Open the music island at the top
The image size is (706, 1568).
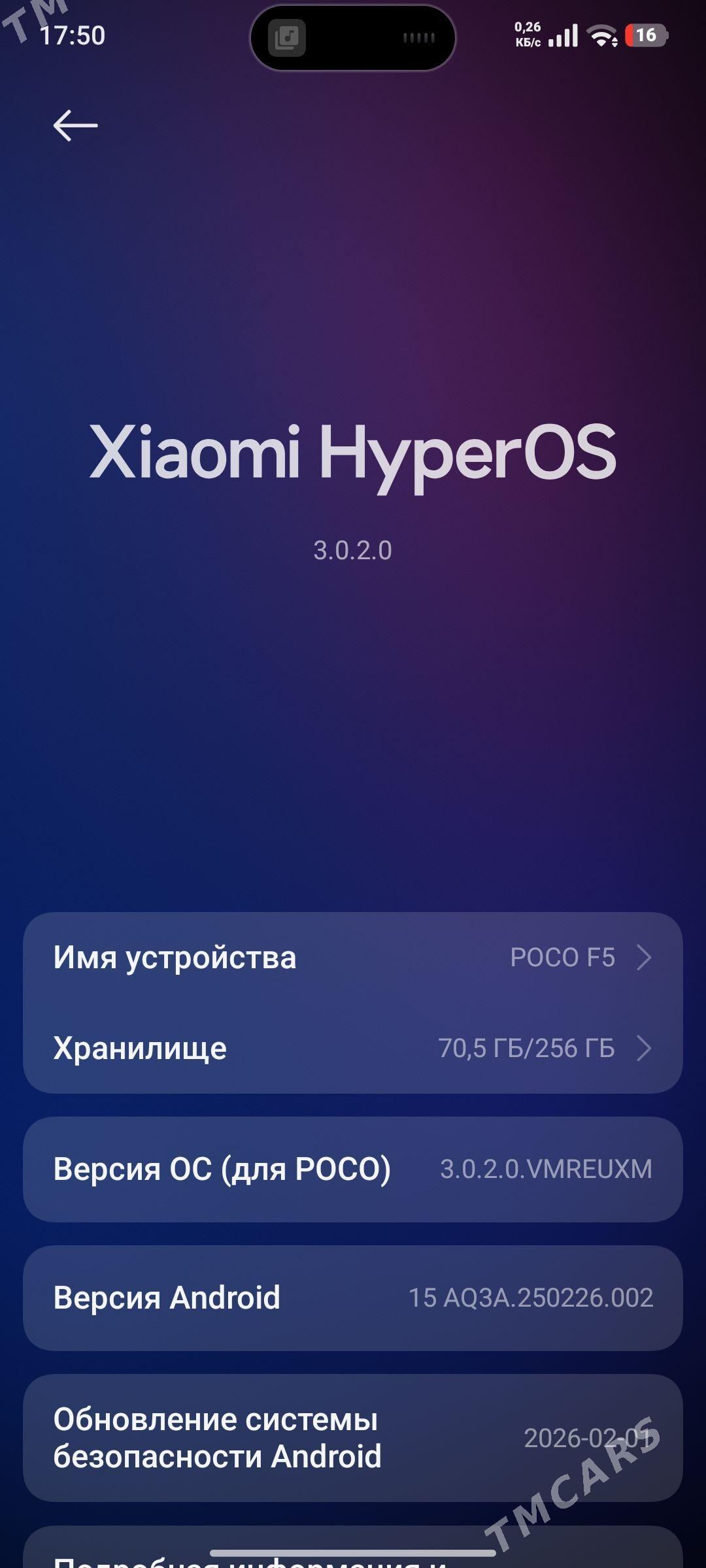coord(353,38)
